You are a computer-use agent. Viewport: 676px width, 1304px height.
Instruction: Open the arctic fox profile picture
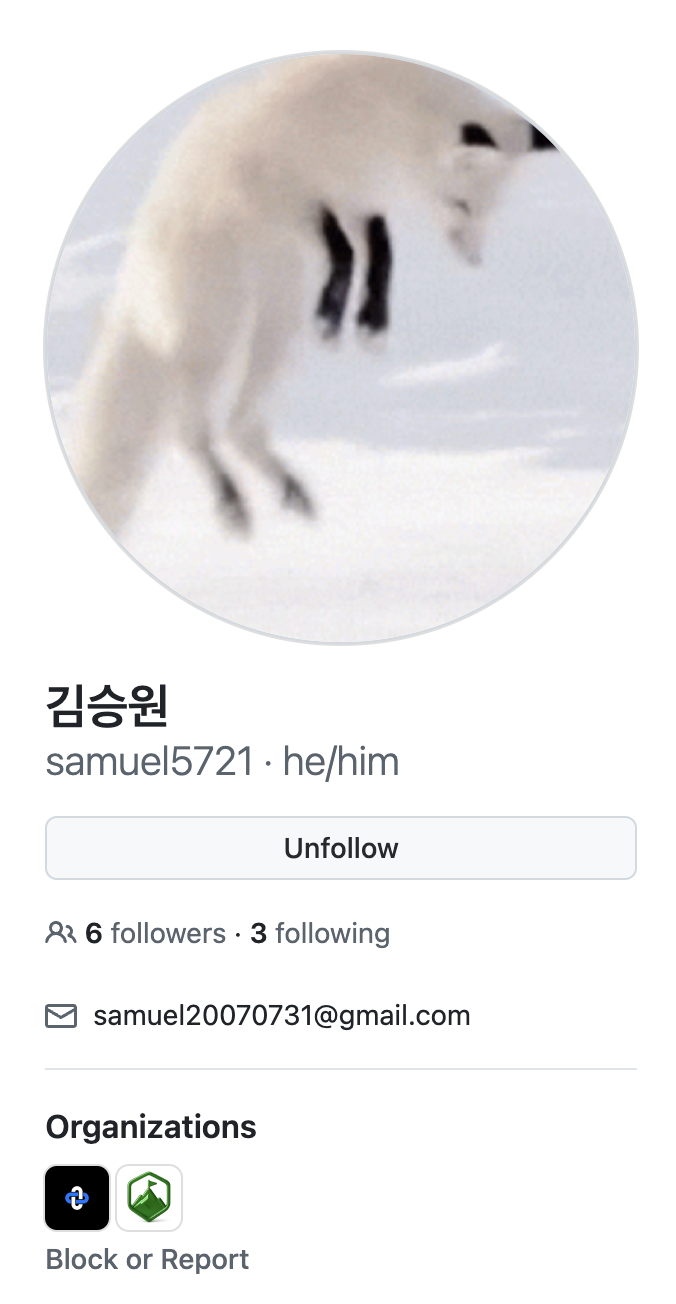click(341, 348)
